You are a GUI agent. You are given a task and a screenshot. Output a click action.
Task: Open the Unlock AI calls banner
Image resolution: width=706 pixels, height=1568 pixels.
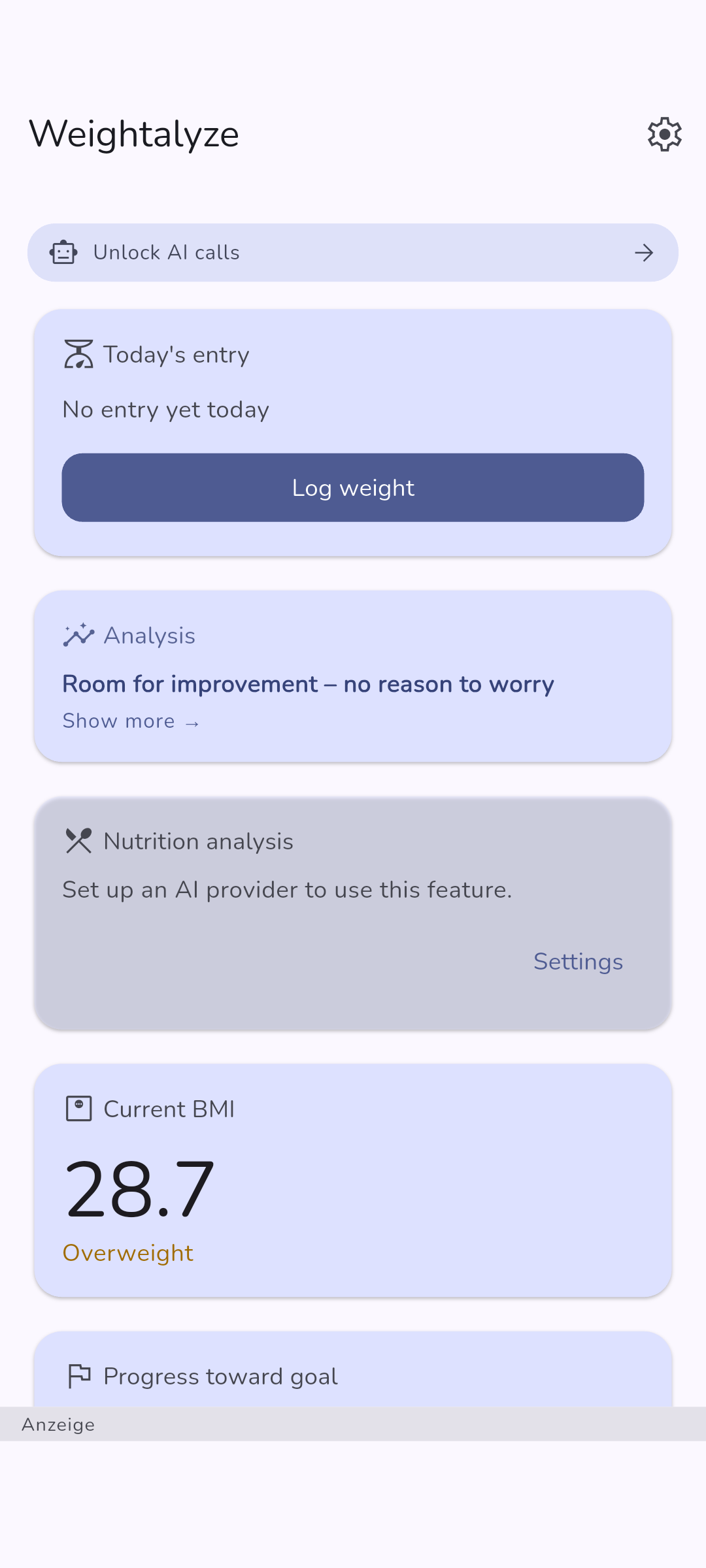[353, 253]
